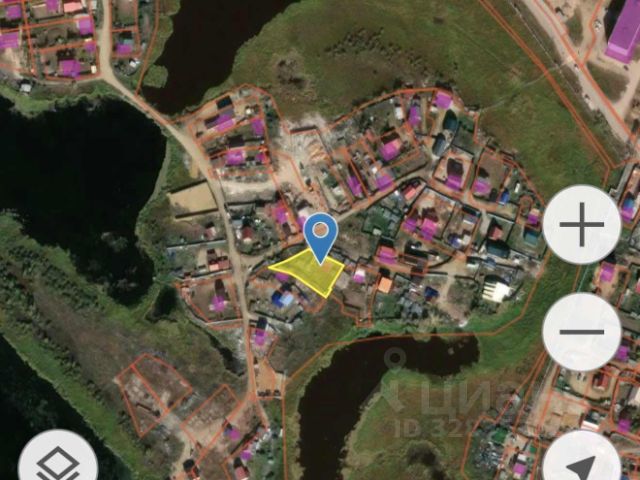
Task: Zoom in on the map
Action: (581, 225)
